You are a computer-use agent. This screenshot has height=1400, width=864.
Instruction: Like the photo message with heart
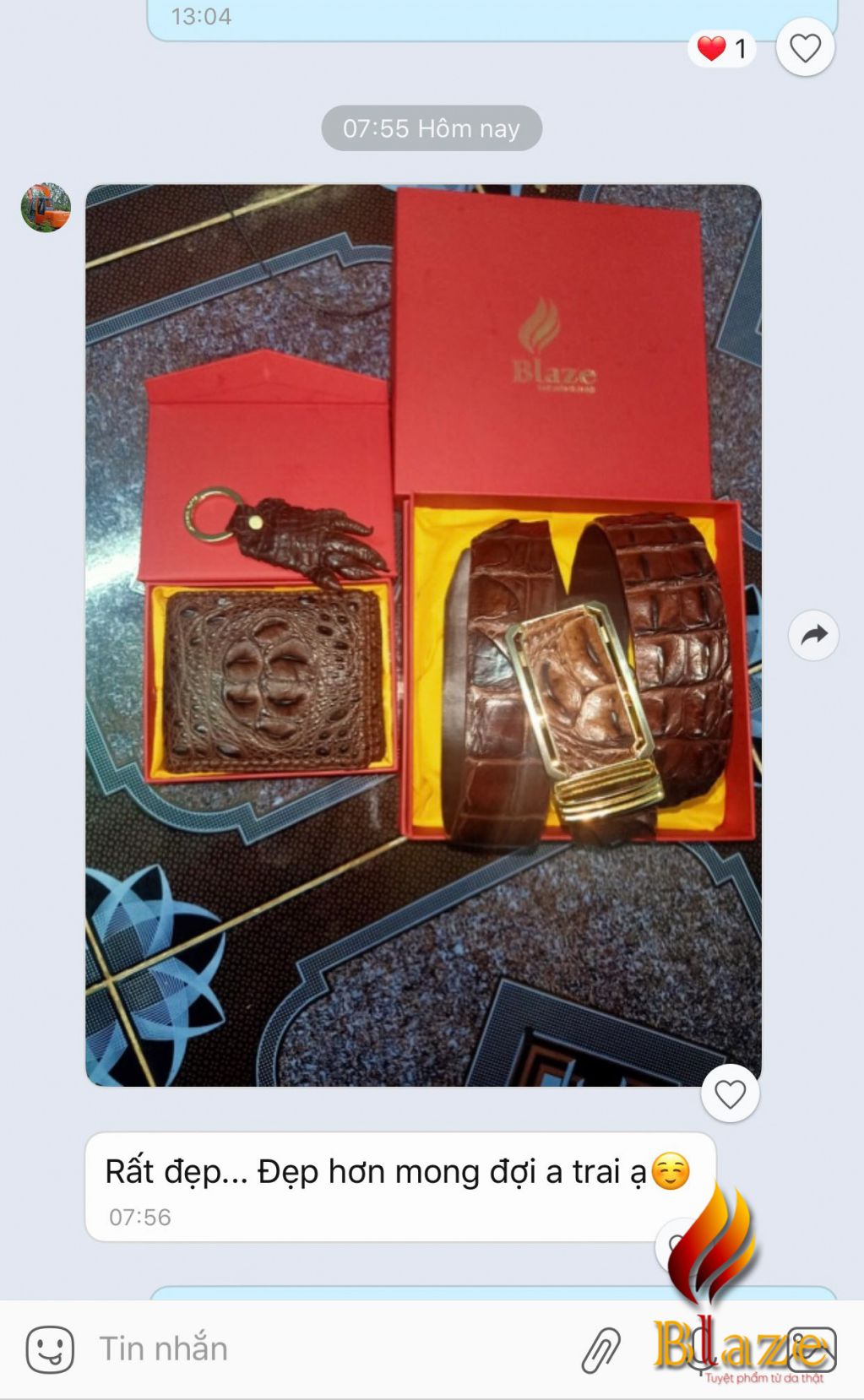point(730,1094)
